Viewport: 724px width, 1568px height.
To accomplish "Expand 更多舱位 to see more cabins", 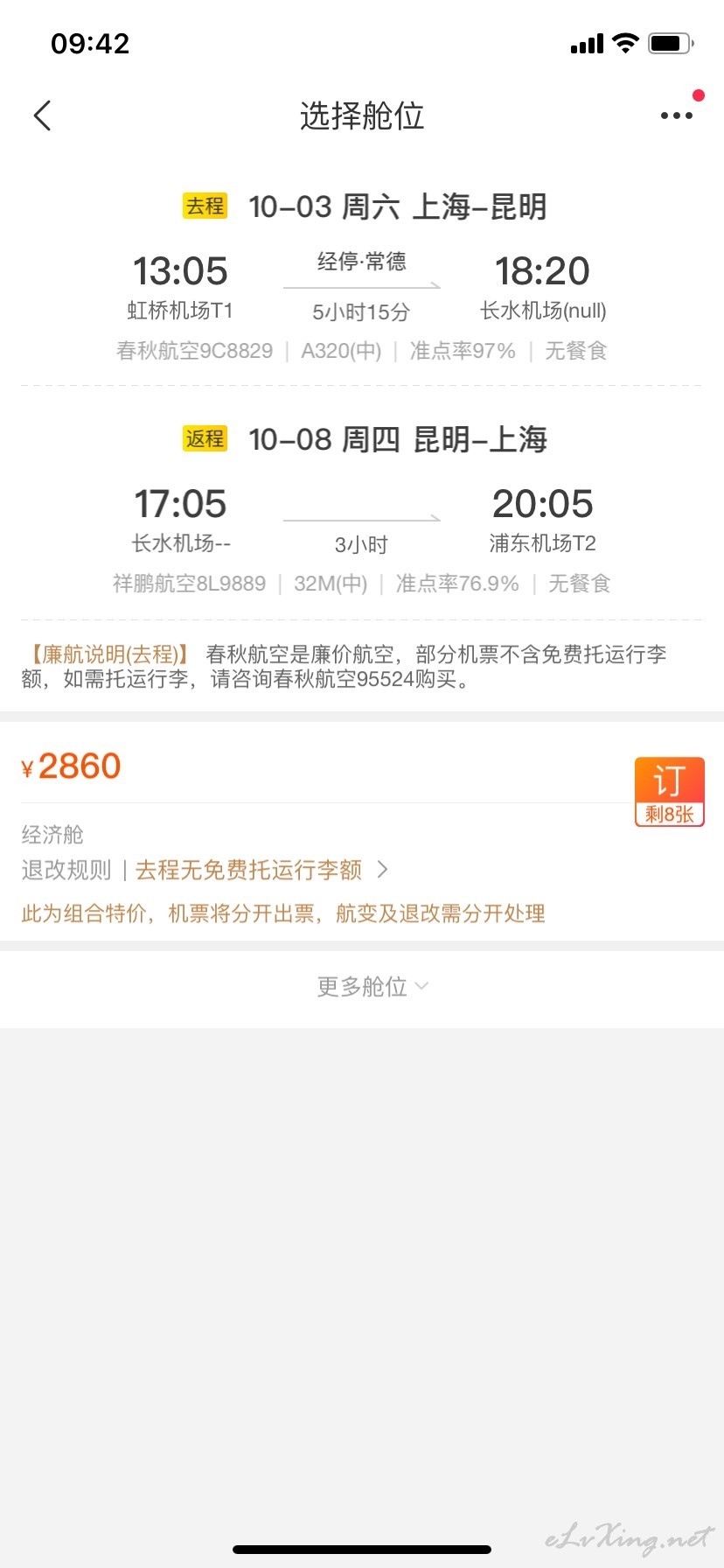I will [x=372, y=987].
